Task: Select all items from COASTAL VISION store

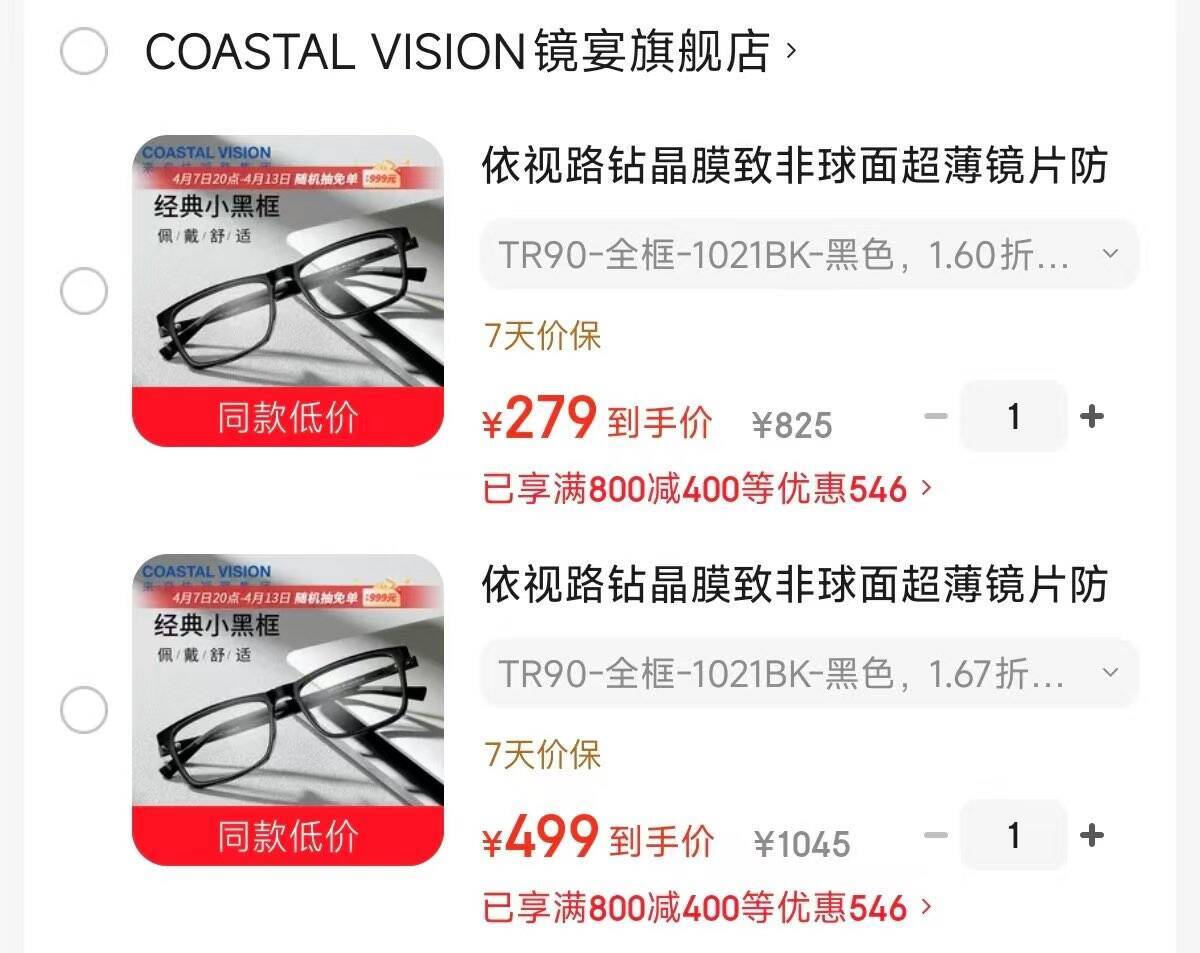Action: [x=84, y=52]
